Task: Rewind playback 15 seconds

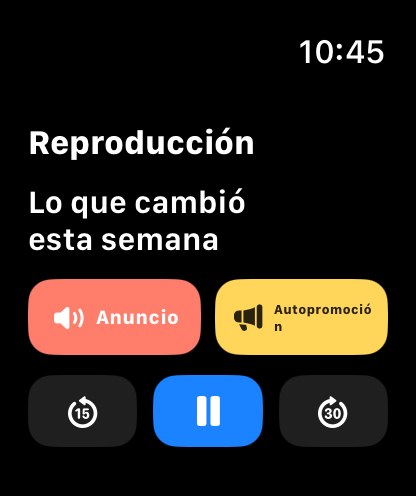Action: [83, 411]
